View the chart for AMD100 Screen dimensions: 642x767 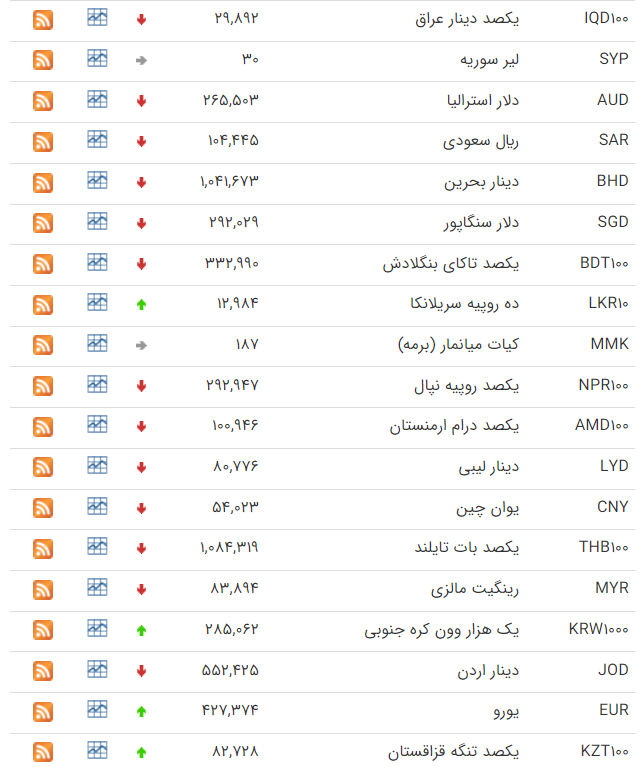coord(97,425)
